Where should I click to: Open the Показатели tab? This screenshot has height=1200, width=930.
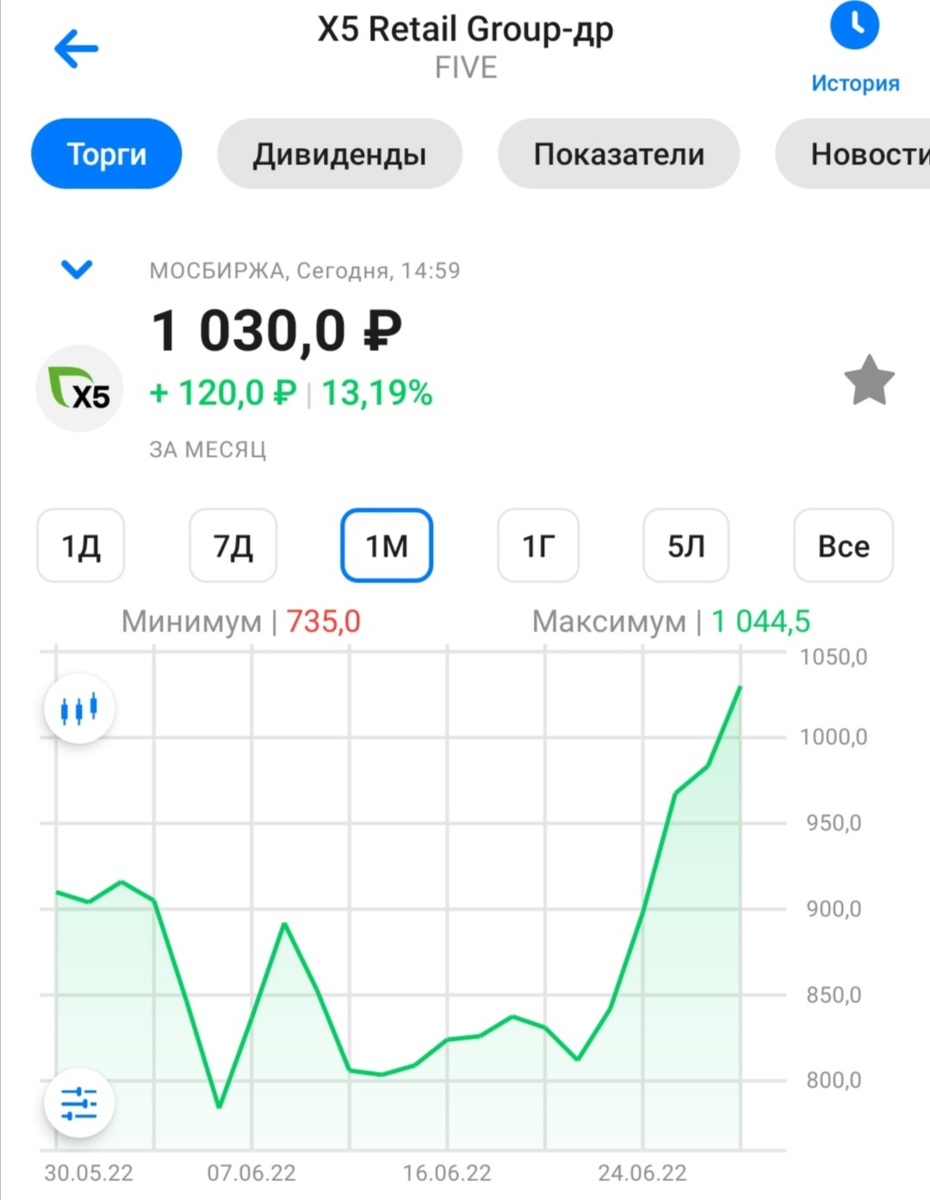618,154
